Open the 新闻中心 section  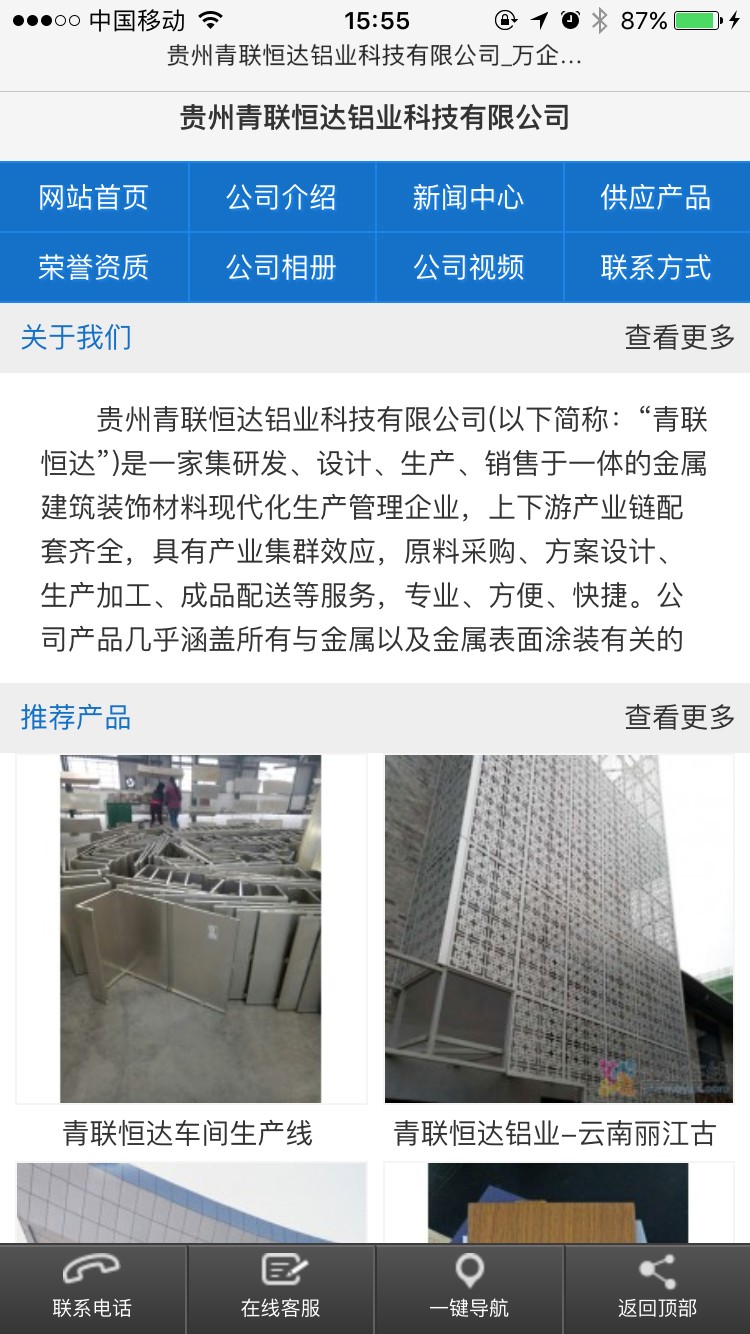(468, 197)
